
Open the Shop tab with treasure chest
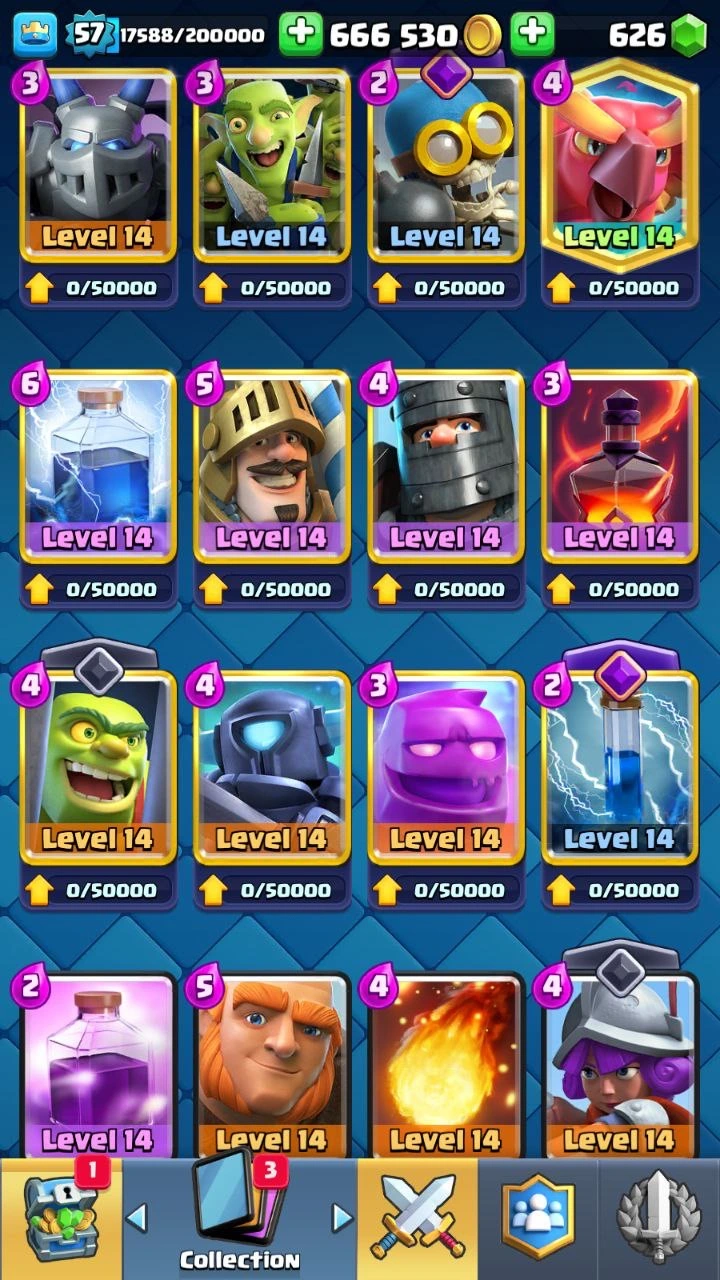point(60,1218)
